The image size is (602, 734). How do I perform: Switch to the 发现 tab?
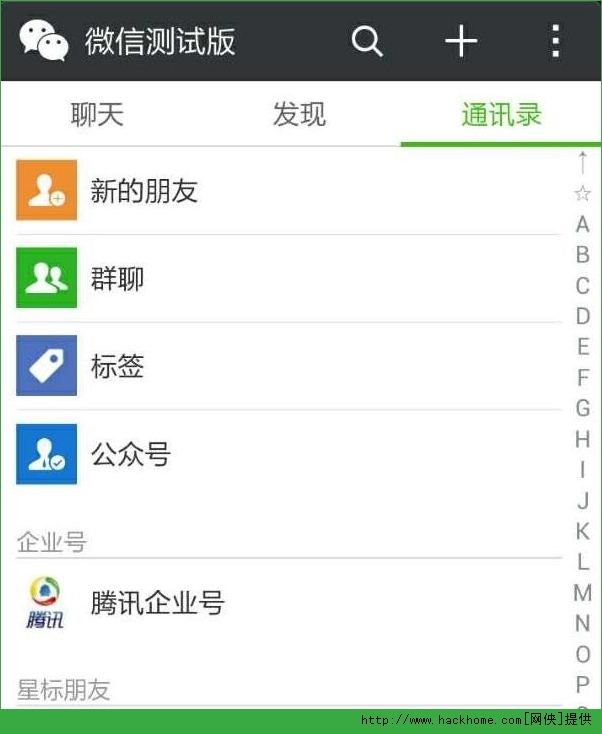299,114
